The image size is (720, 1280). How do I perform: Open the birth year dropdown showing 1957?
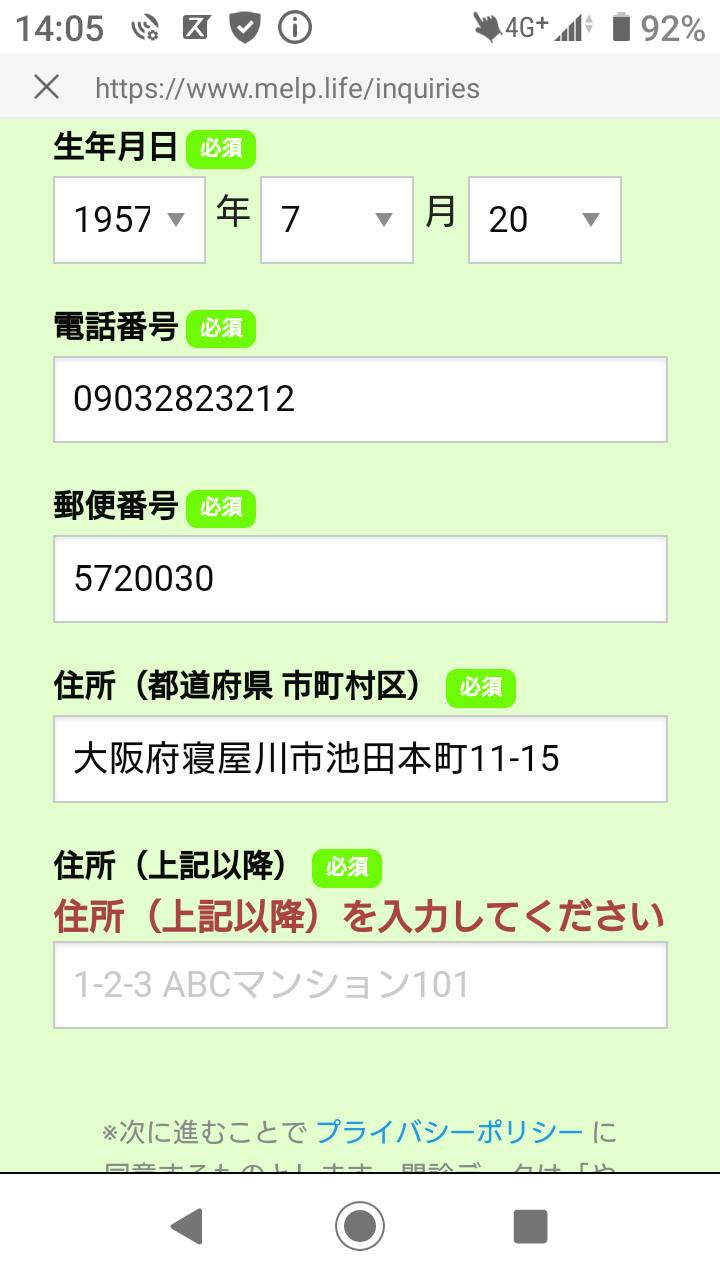(x=129, y=220)
